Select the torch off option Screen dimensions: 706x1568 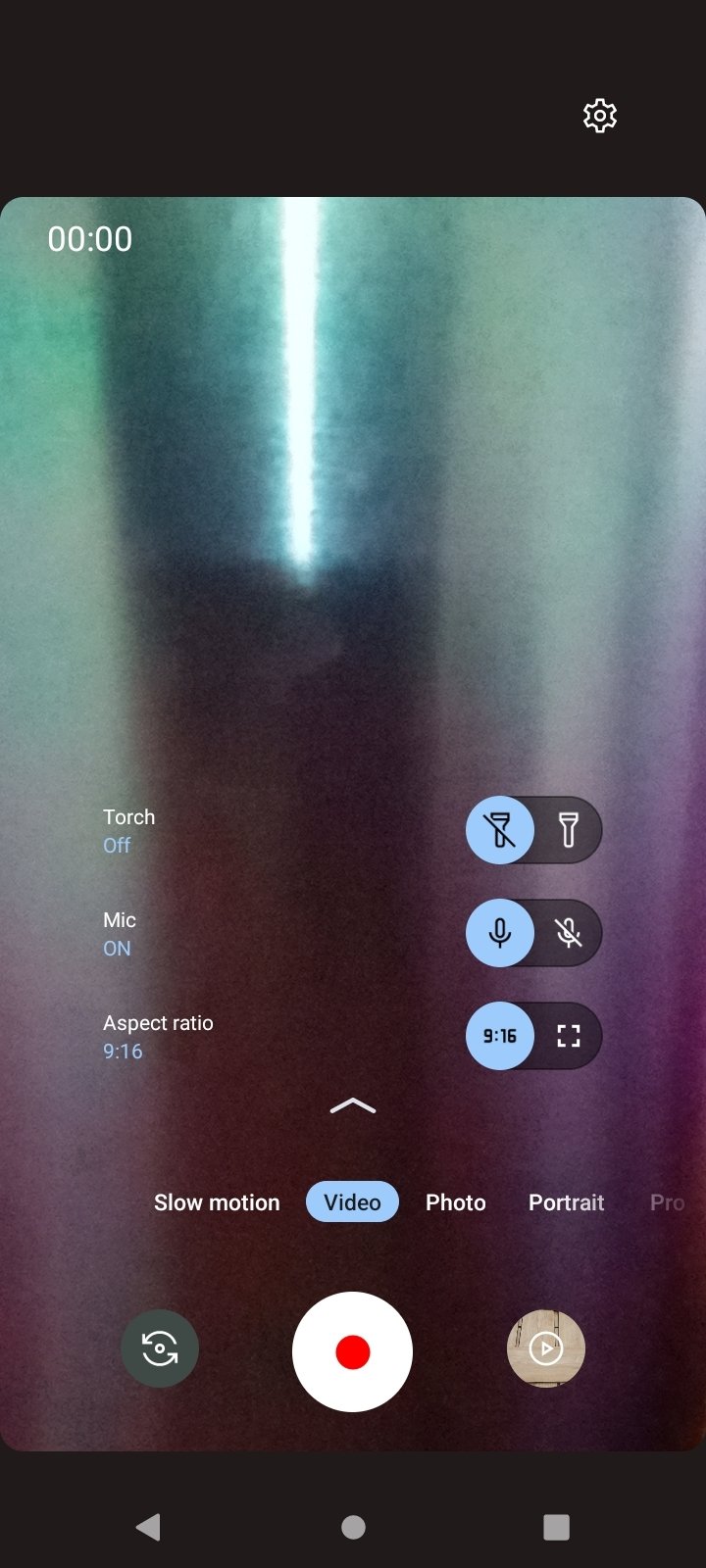click(500, 830)
